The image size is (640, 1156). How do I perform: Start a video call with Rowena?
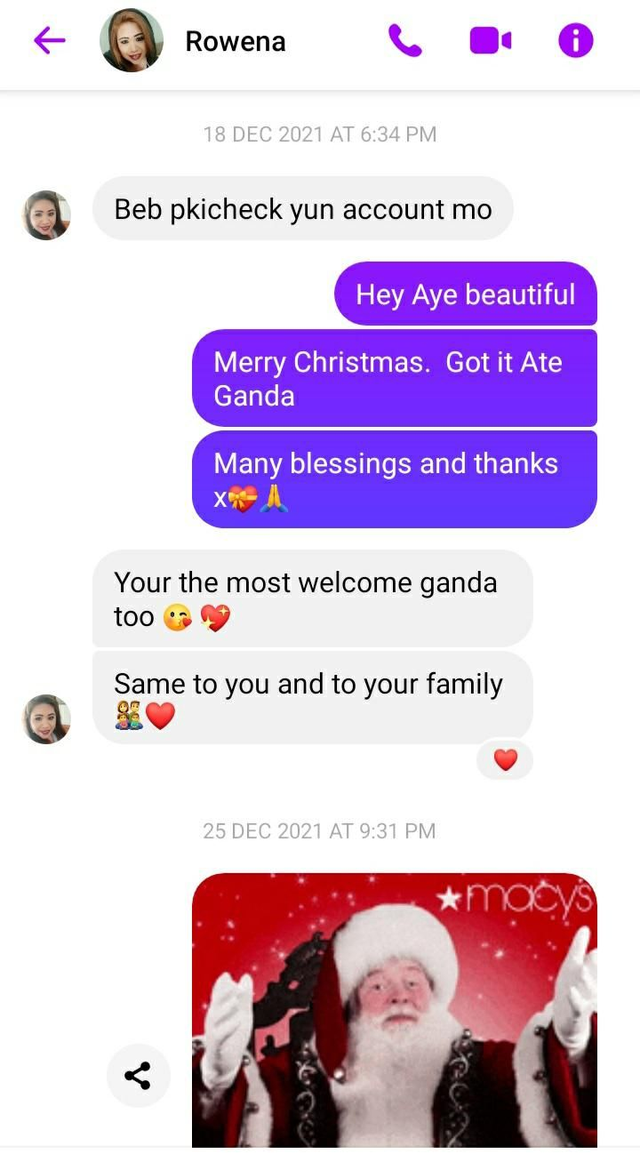tap(490, 40)
